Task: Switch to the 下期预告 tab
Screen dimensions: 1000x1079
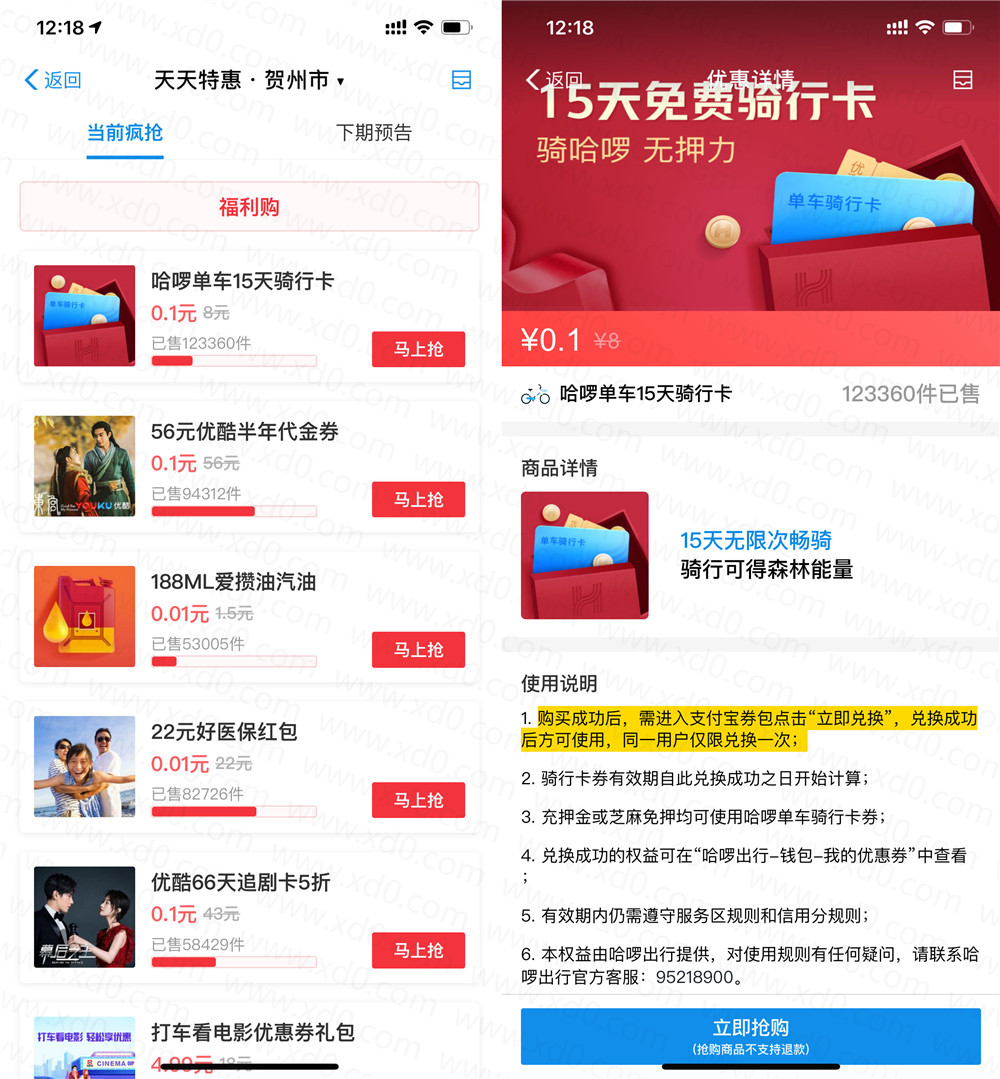Action: tap(373, 132)
